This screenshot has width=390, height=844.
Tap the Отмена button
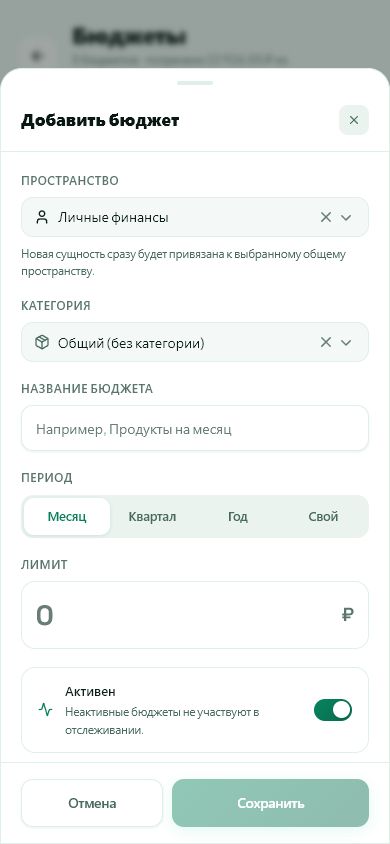coord(92,803)
